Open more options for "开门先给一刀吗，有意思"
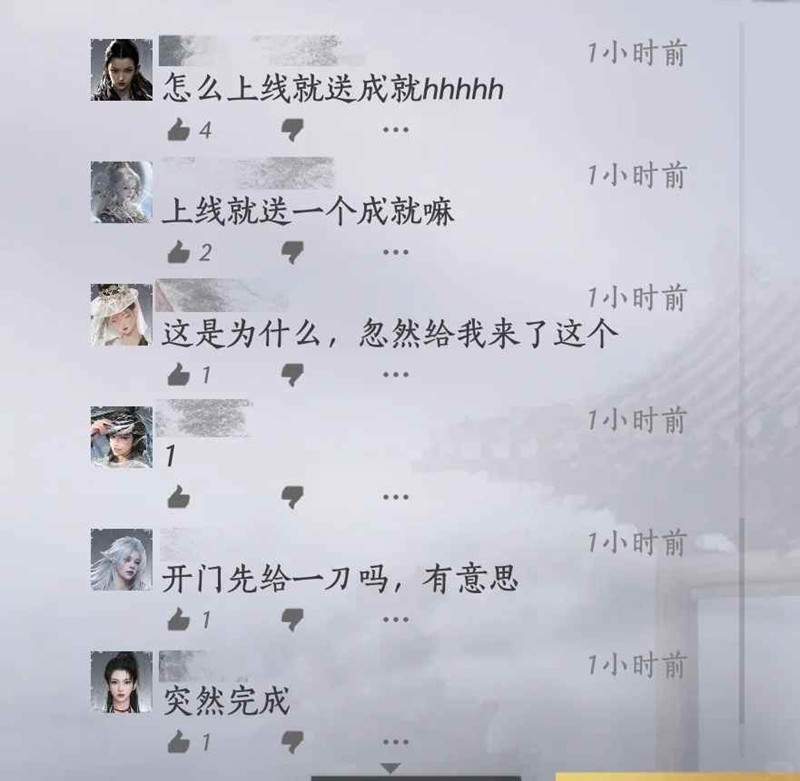This screenshot has width=800, height=781. [395, 620]
